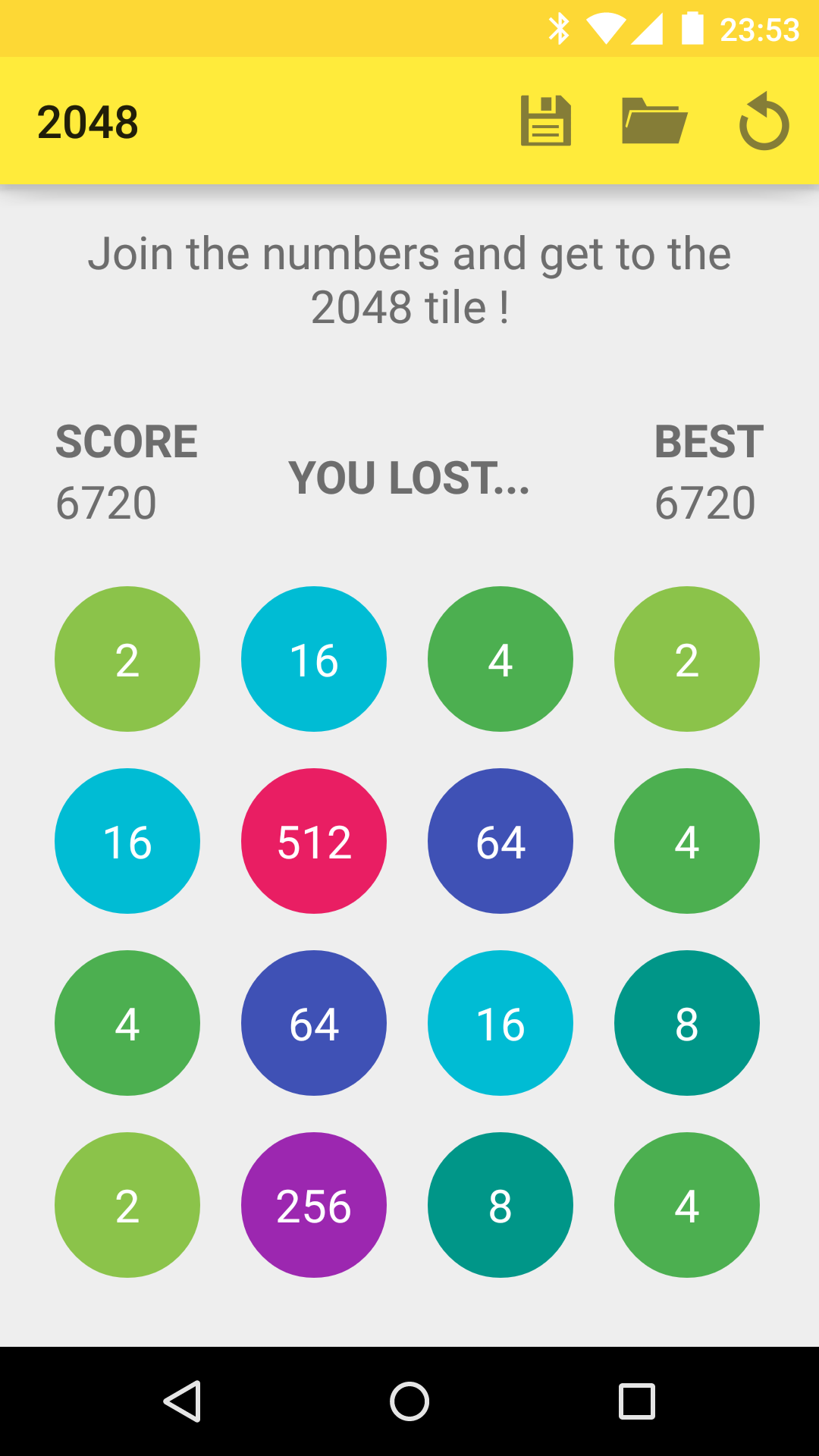Load a saved game via folder icon
The height and width of the screenshot is (1456, 819).
(x=654, y=121)
